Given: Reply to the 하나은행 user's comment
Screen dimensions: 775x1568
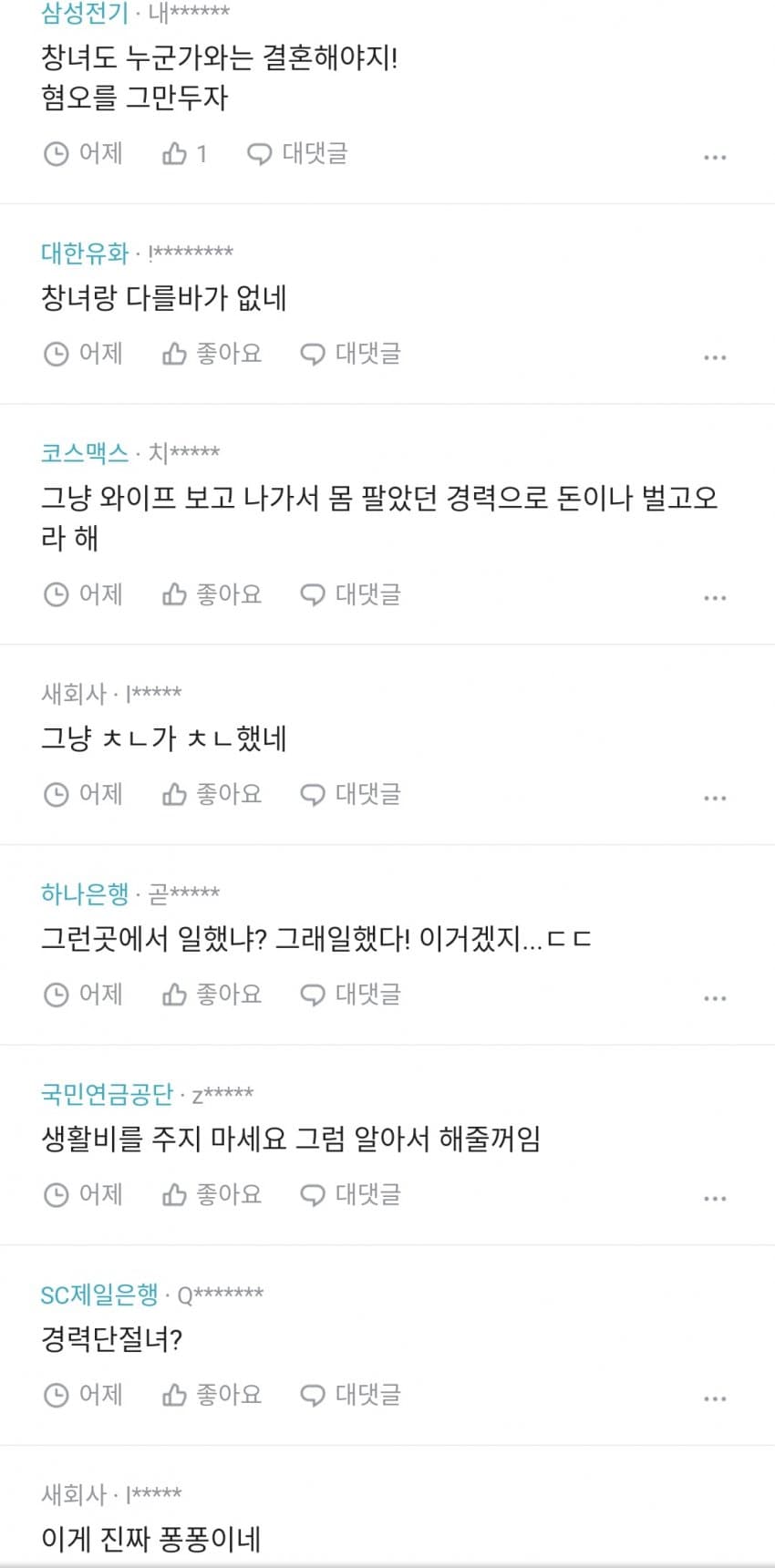Looking at the screenshot, I should tap(351, 995).
